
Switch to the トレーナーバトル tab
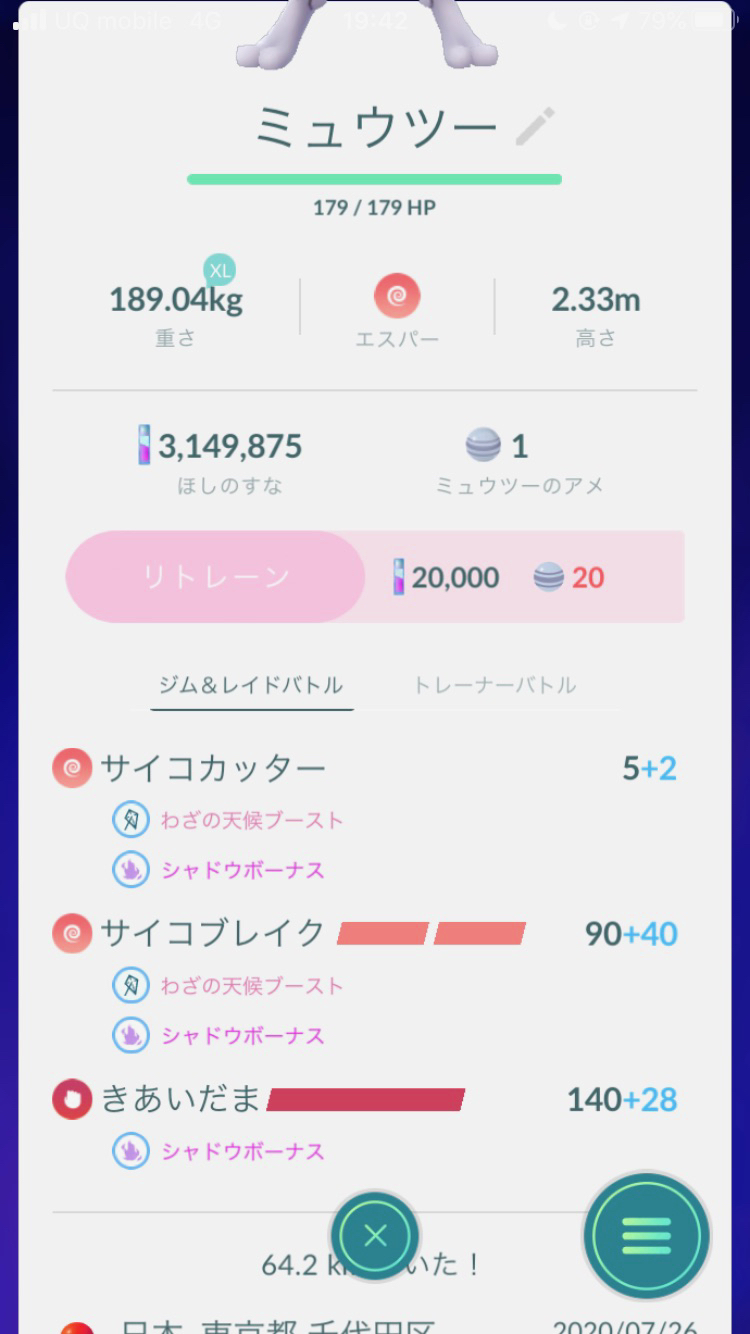tap(494, 685)
